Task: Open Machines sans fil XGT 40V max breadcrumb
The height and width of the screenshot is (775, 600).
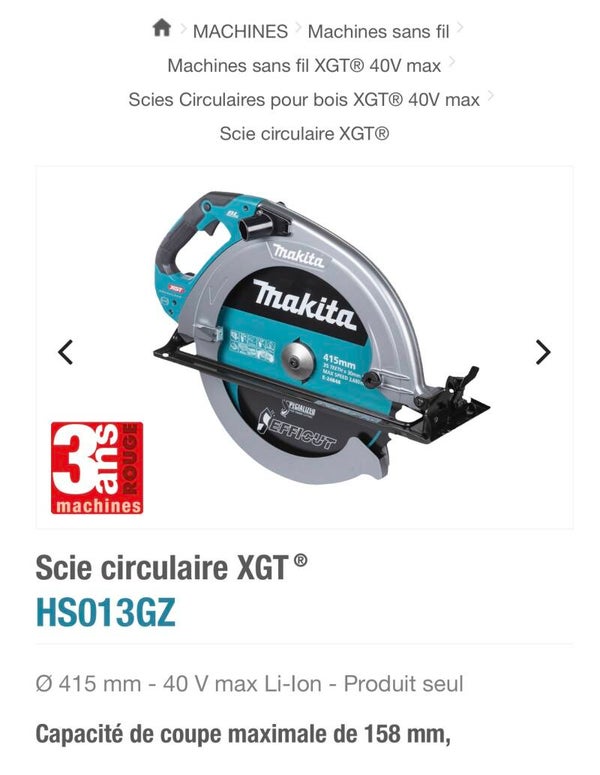Action: pyautogui.click(x=304, y=65)
